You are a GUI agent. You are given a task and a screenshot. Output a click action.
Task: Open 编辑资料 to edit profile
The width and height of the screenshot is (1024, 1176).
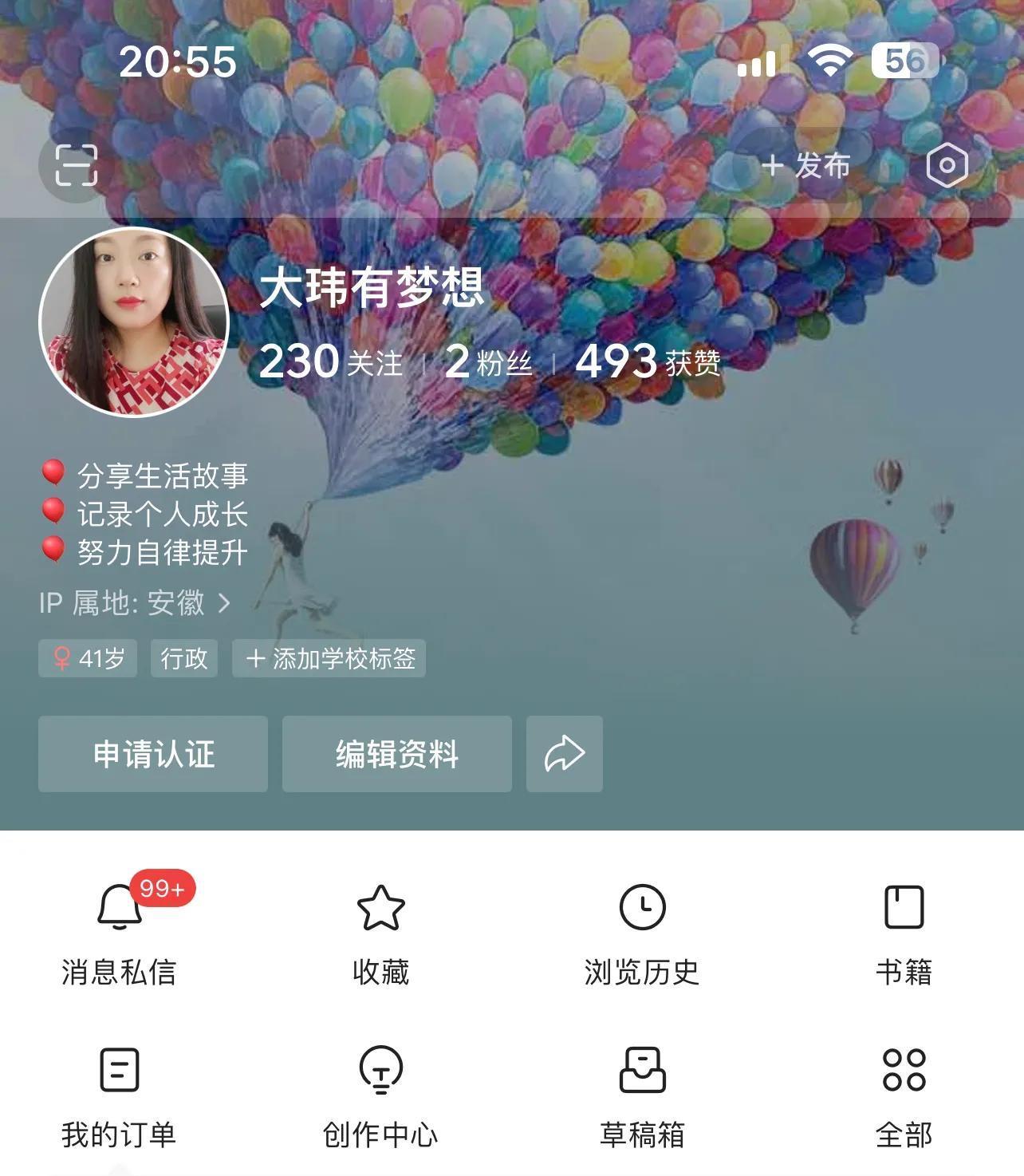pyautogui.click(x=397, y=754)
